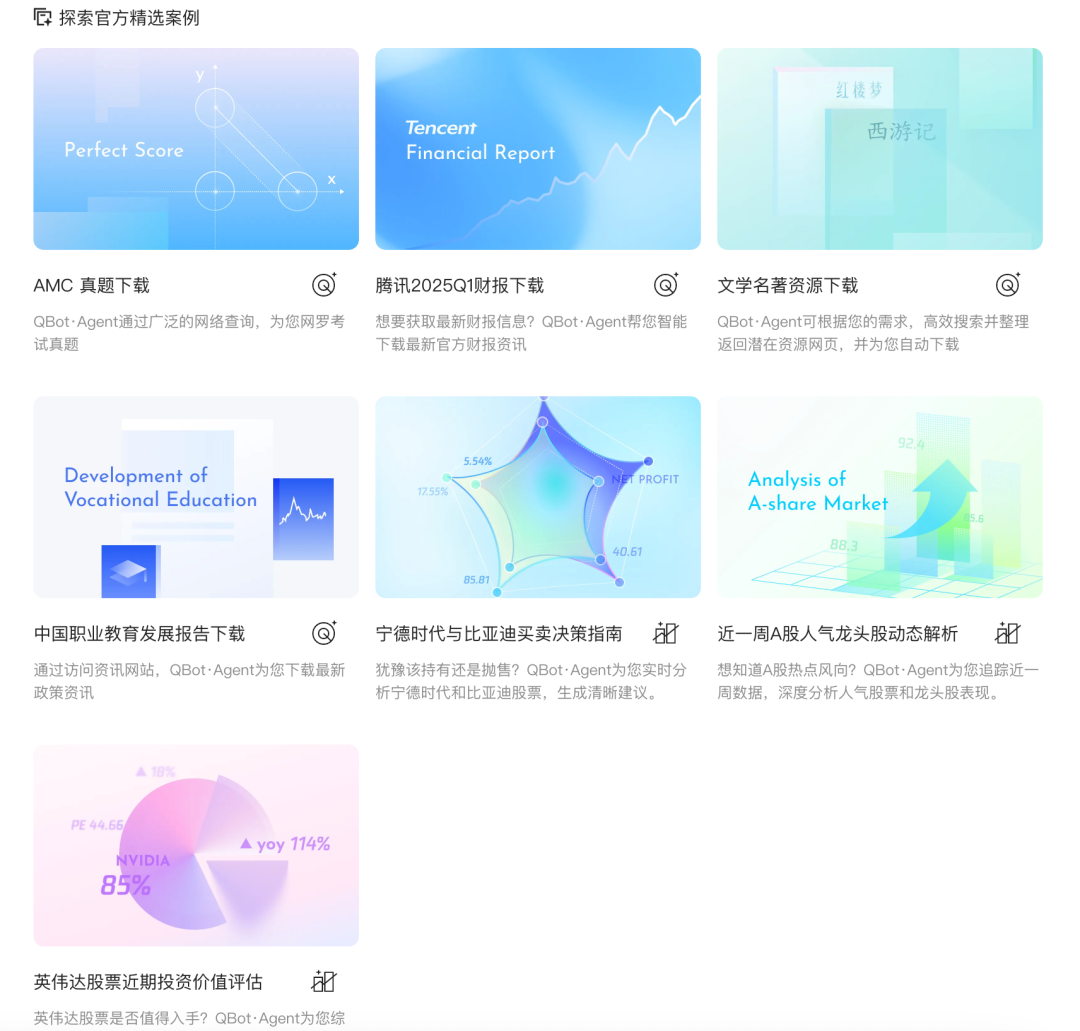Tap the chart icon beside 近一周A股人气龙头股动态解析

(x=1008, y=633)
